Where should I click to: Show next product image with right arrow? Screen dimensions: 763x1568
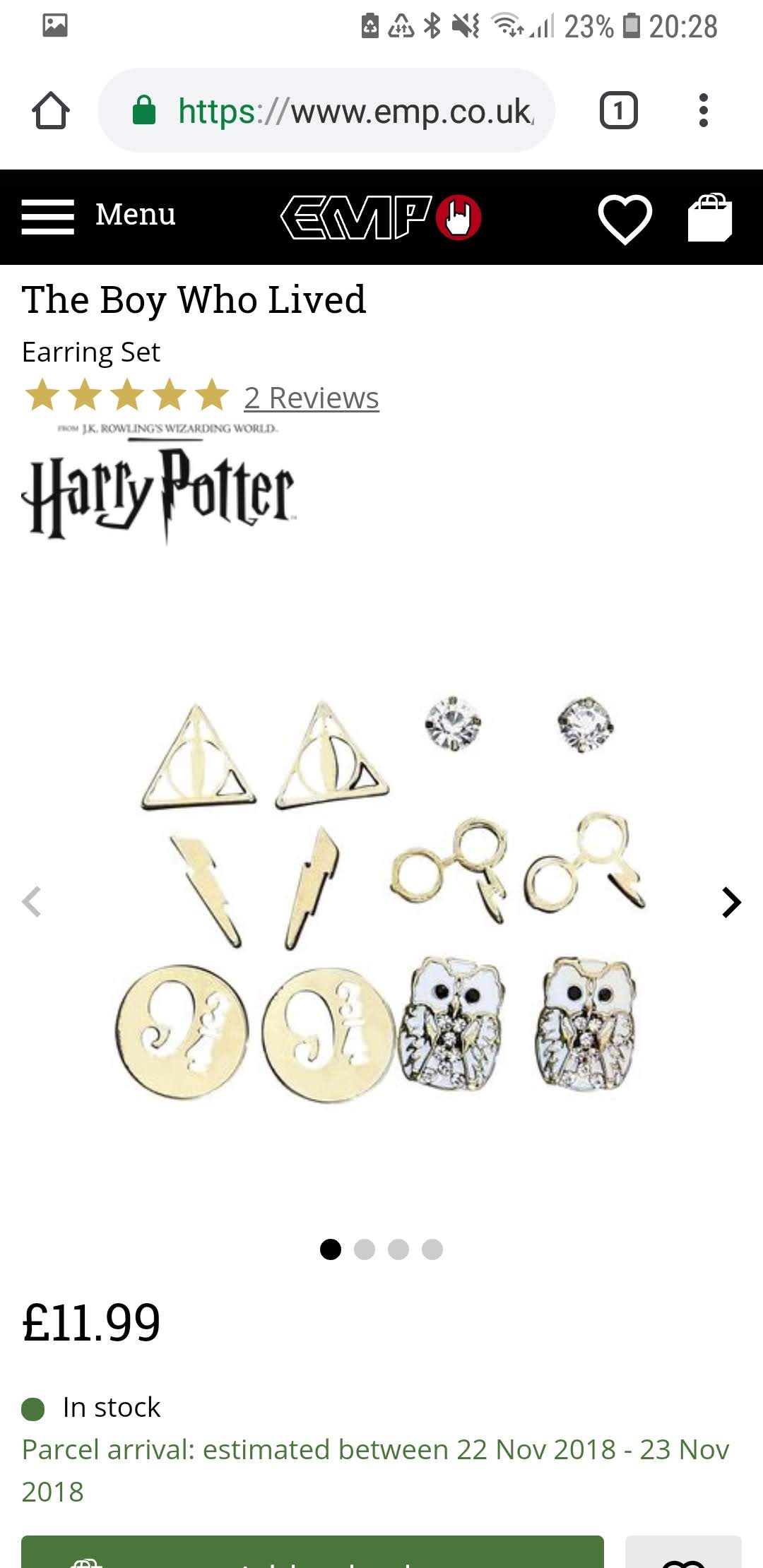[731, 902]
